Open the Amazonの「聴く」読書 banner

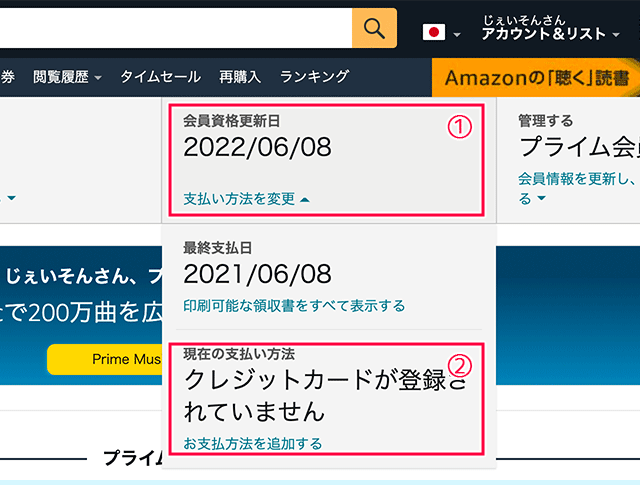[x=537, y=78]
